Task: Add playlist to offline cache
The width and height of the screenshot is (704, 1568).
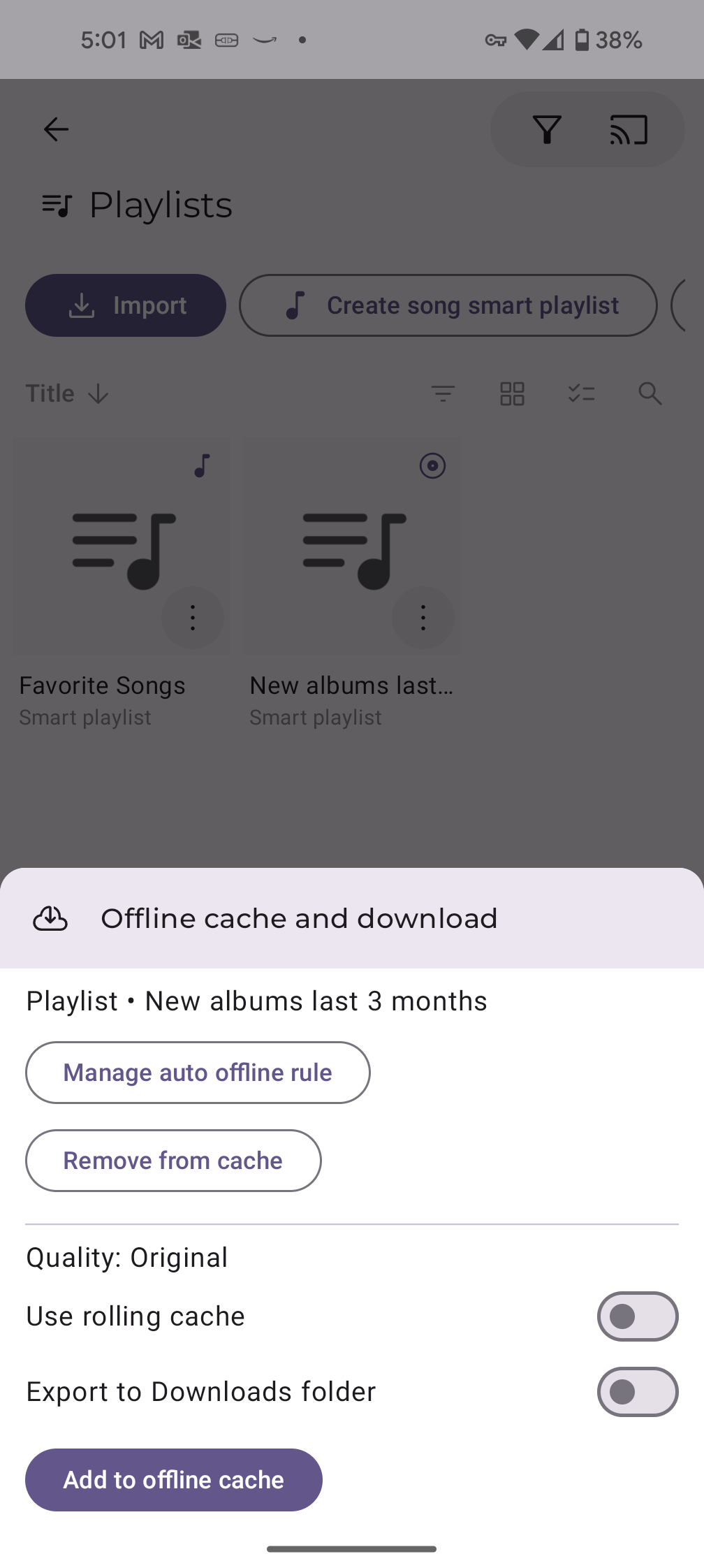Action: click(x=174, y=1480)
